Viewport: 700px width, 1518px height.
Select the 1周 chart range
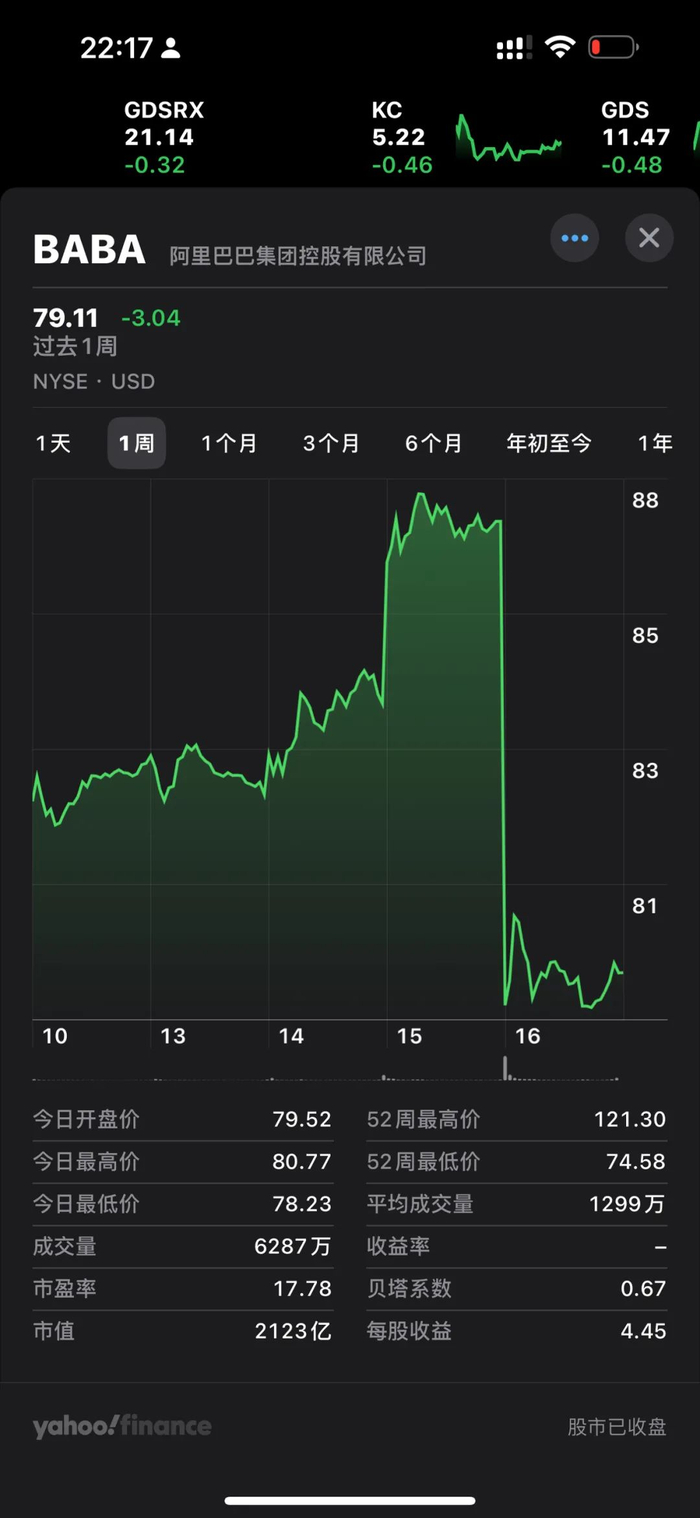pyautogui.click(x=137, y=443)
